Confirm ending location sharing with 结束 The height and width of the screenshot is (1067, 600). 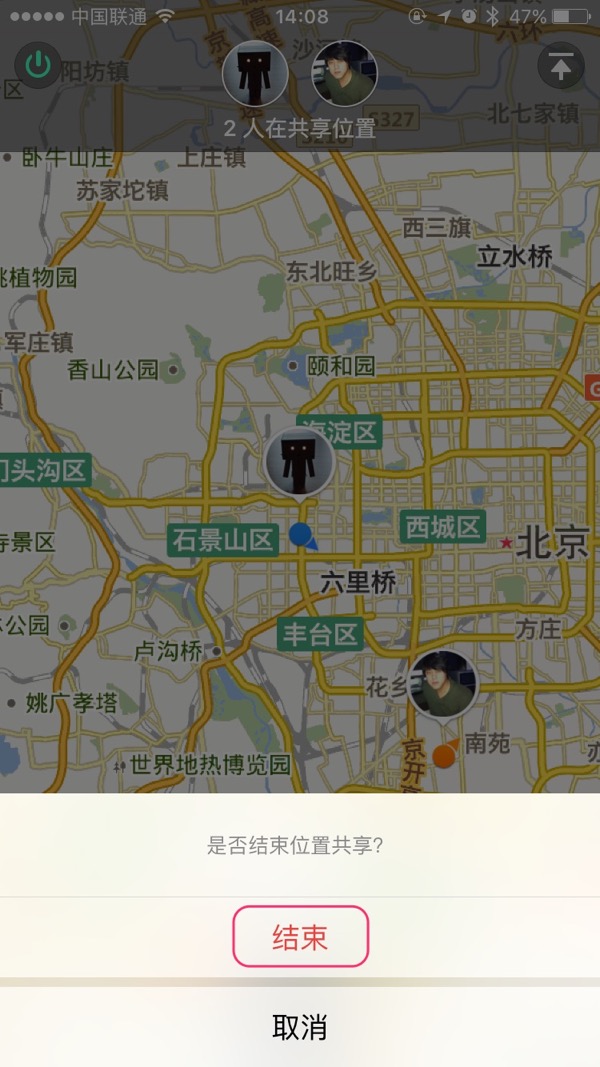pyautogui.click(x=300, y=937)
